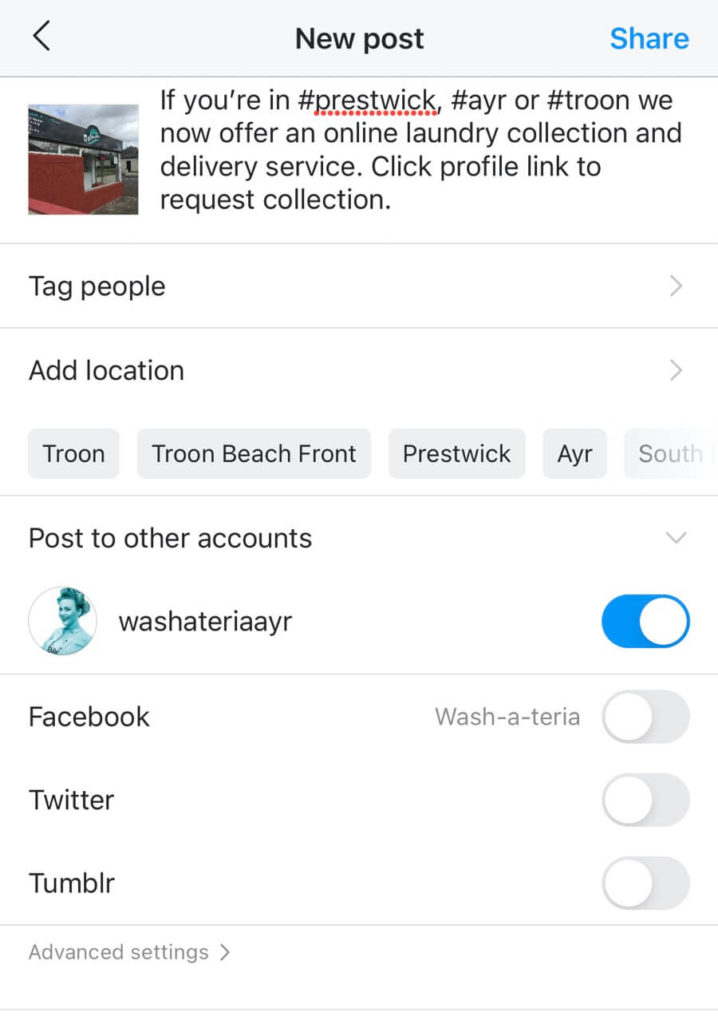The width and height of the screenshot is (718, 1024).
Task: Choose Troon Beach Front location chip
Action: [254, 454]
